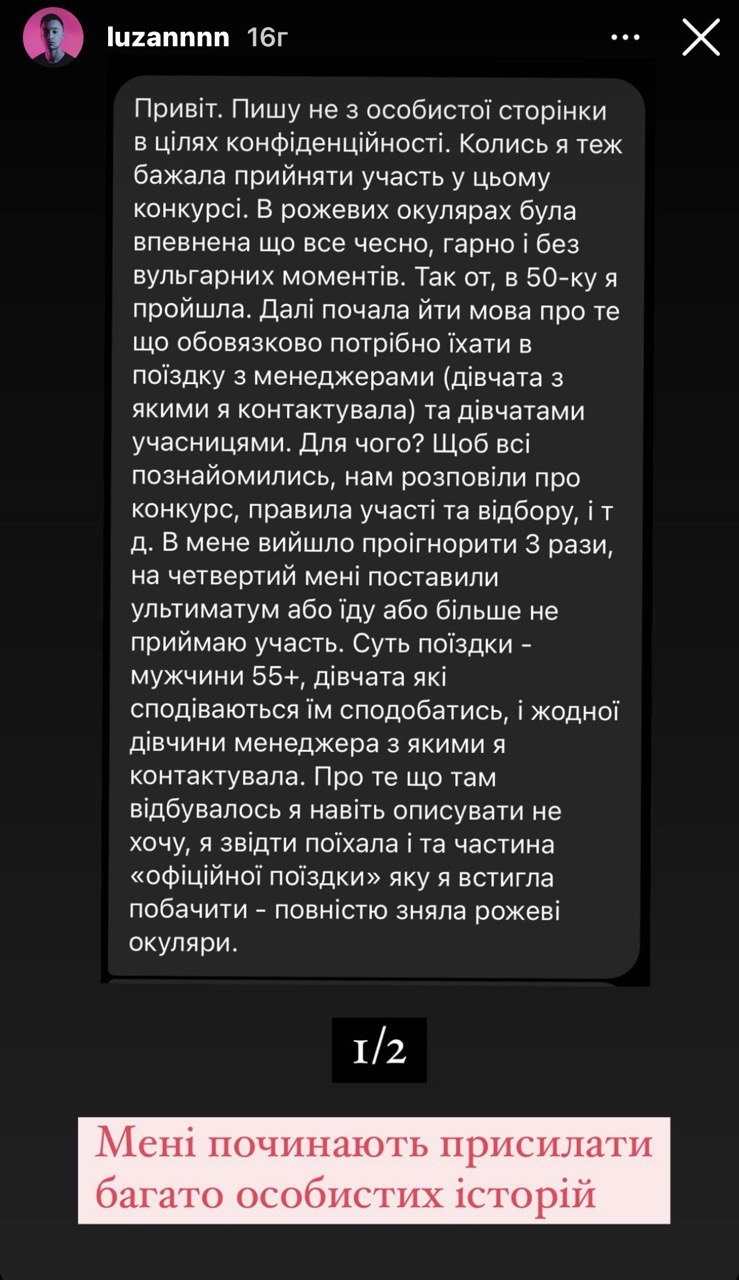The image size is (739, 1280).
Task: Open the story options three-dot menu
Action: (x=625, y=38)
